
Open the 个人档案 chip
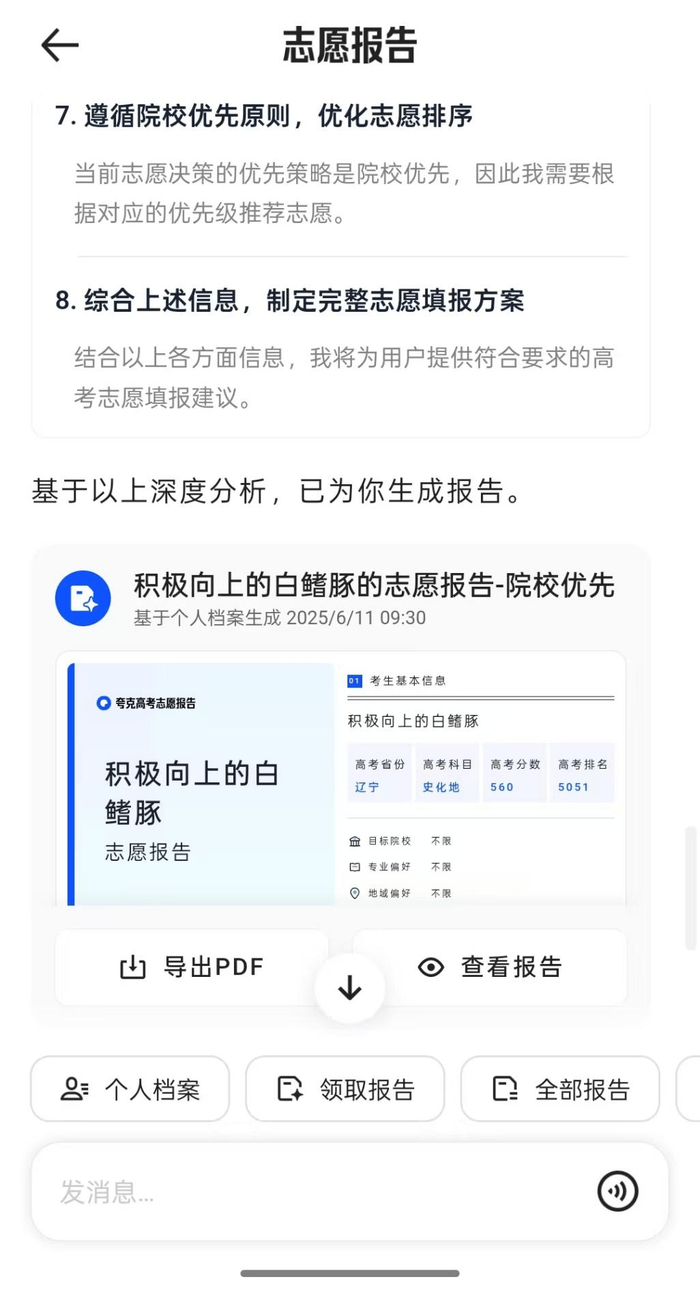pos(130,1089)
